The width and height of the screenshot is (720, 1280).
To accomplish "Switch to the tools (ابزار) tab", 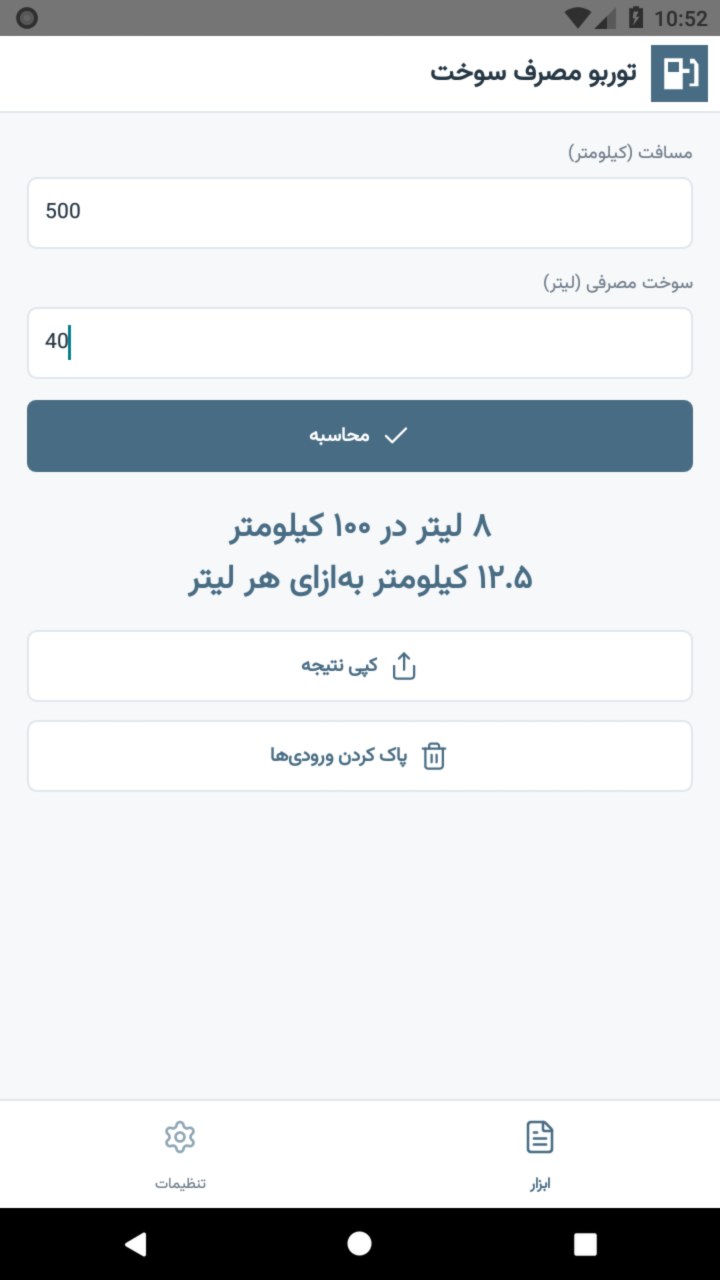I will (x=540, y=1155).
